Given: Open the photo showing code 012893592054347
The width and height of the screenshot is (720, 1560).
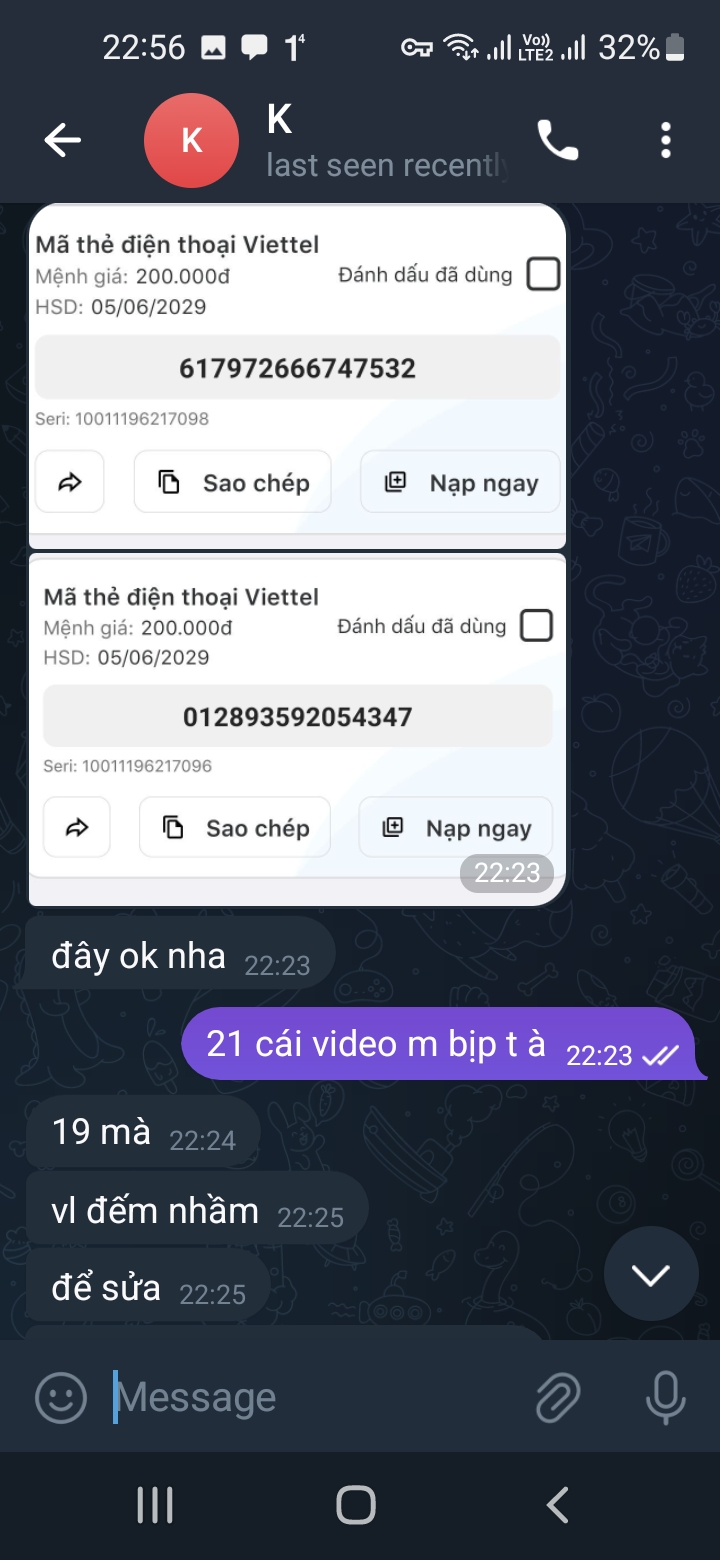Looking at the screenshot, I should pyautogui.click(x=297, y=718).
